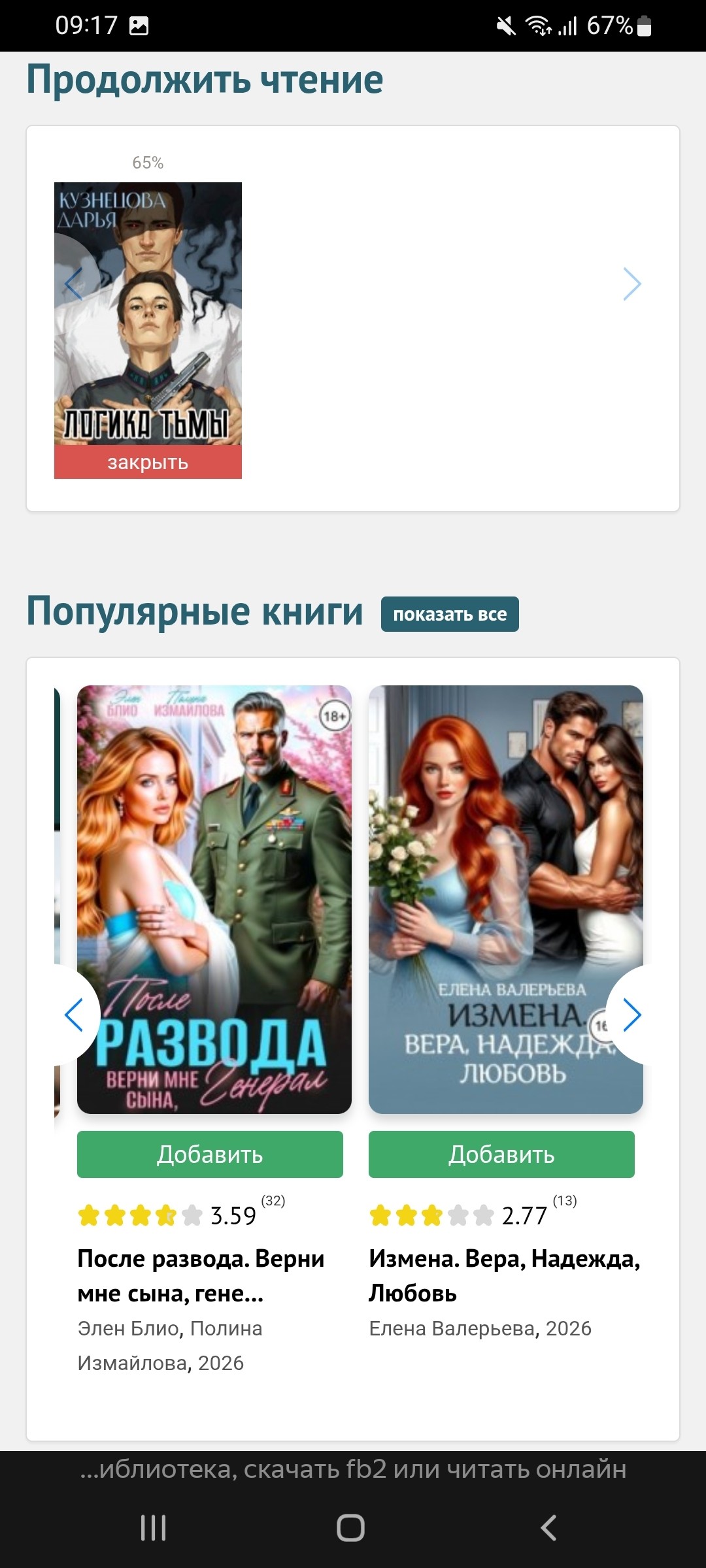Open title link Измена. Вера, Надежда, Любовь

click(503, 1275)
